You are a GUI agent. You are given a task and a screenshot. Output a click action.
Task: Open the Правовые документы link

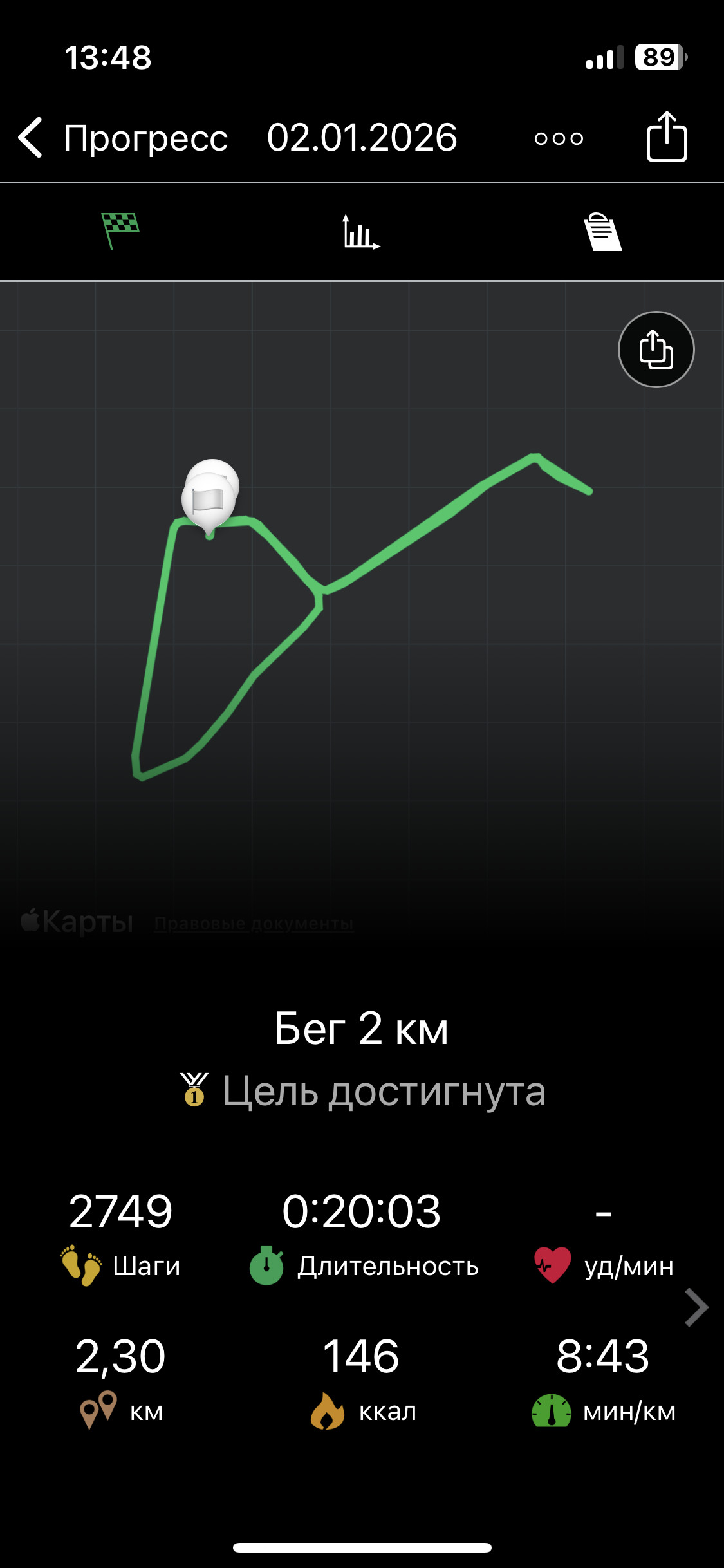(x=254, y=924)
